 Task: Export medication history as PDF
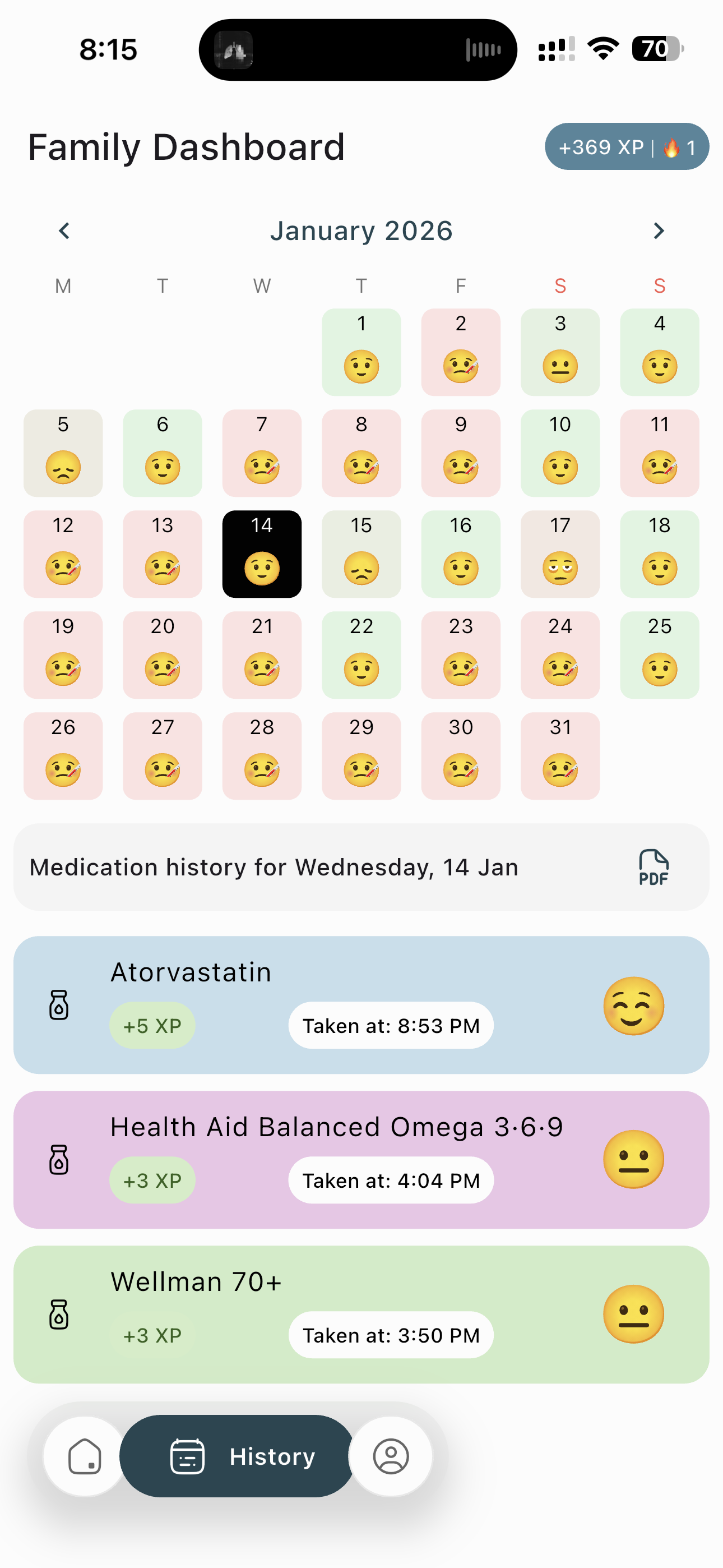[x=653, y=867]
